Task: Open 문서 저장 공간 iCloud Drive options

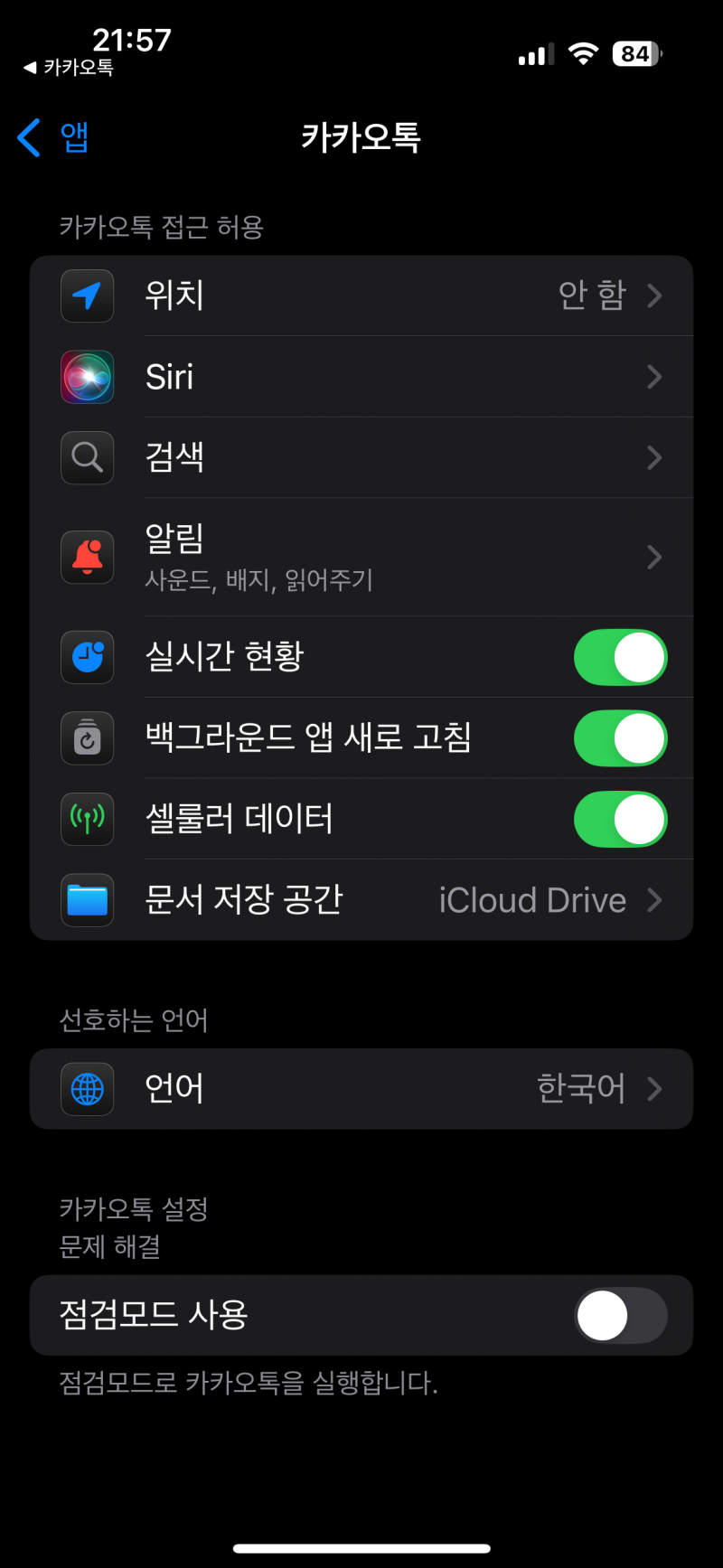Action: (653, 900)
